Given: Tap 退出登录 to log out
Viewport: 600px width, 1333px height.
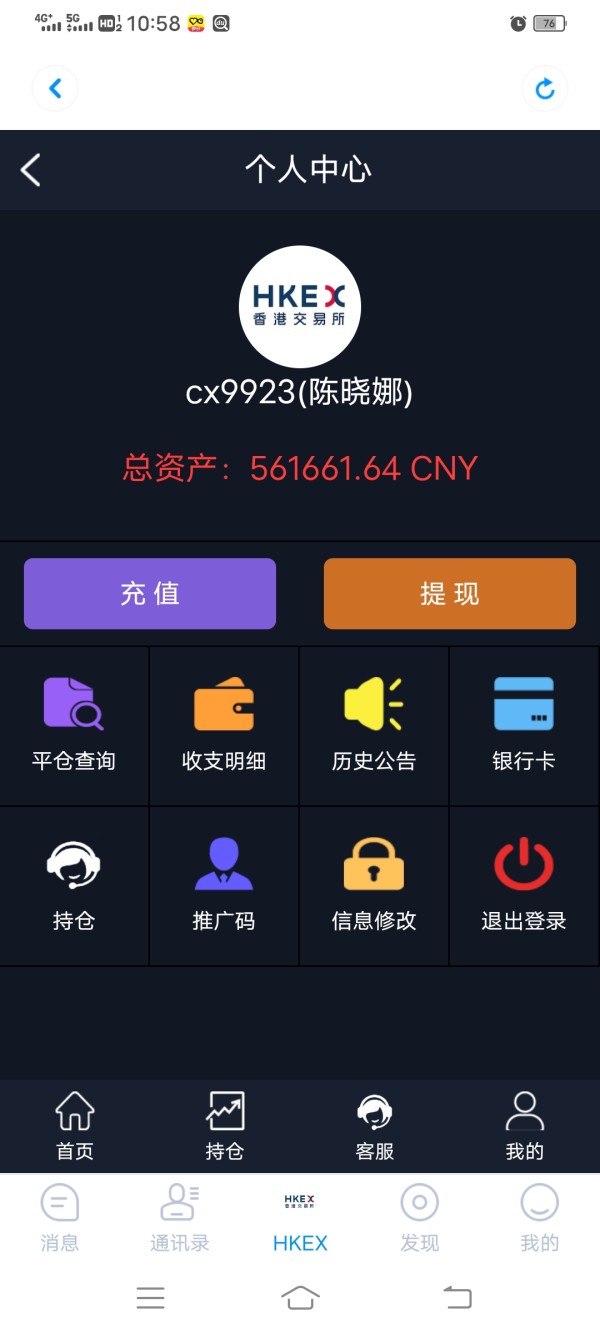Looking at the screenshot, I should (524, 886).
